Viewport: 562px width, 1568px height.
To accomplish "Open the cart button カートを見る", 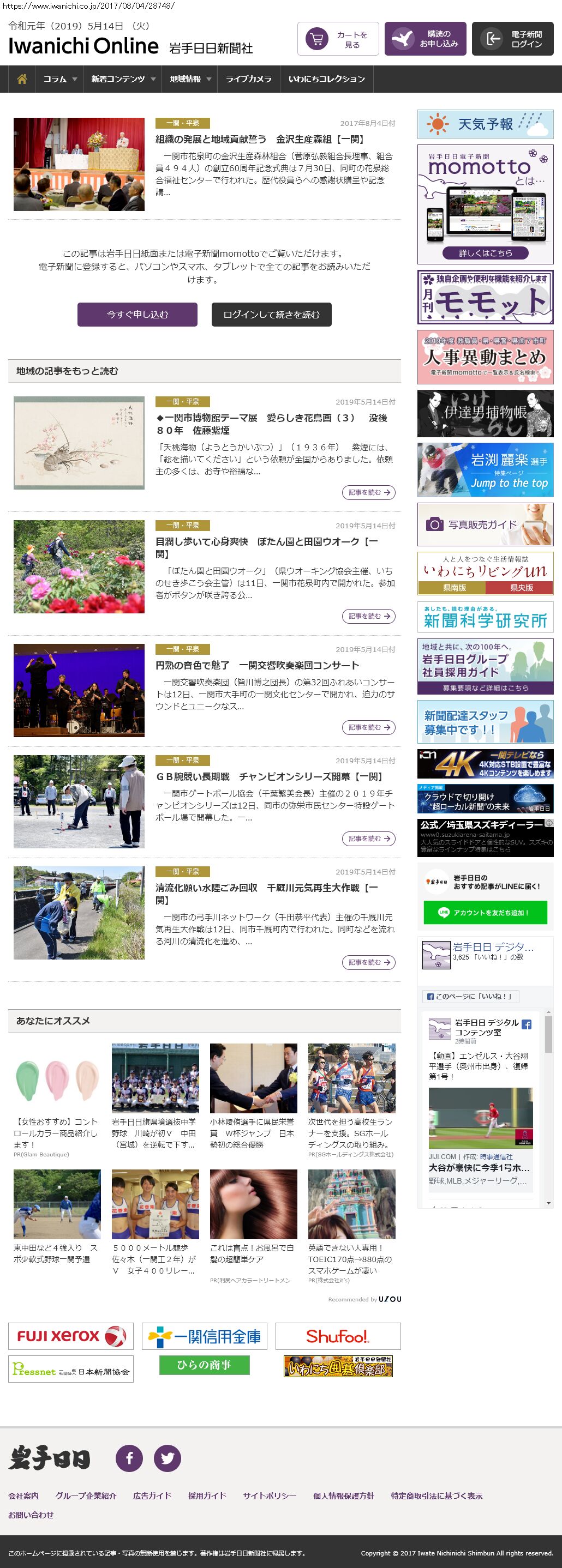I will pos(338,39).
